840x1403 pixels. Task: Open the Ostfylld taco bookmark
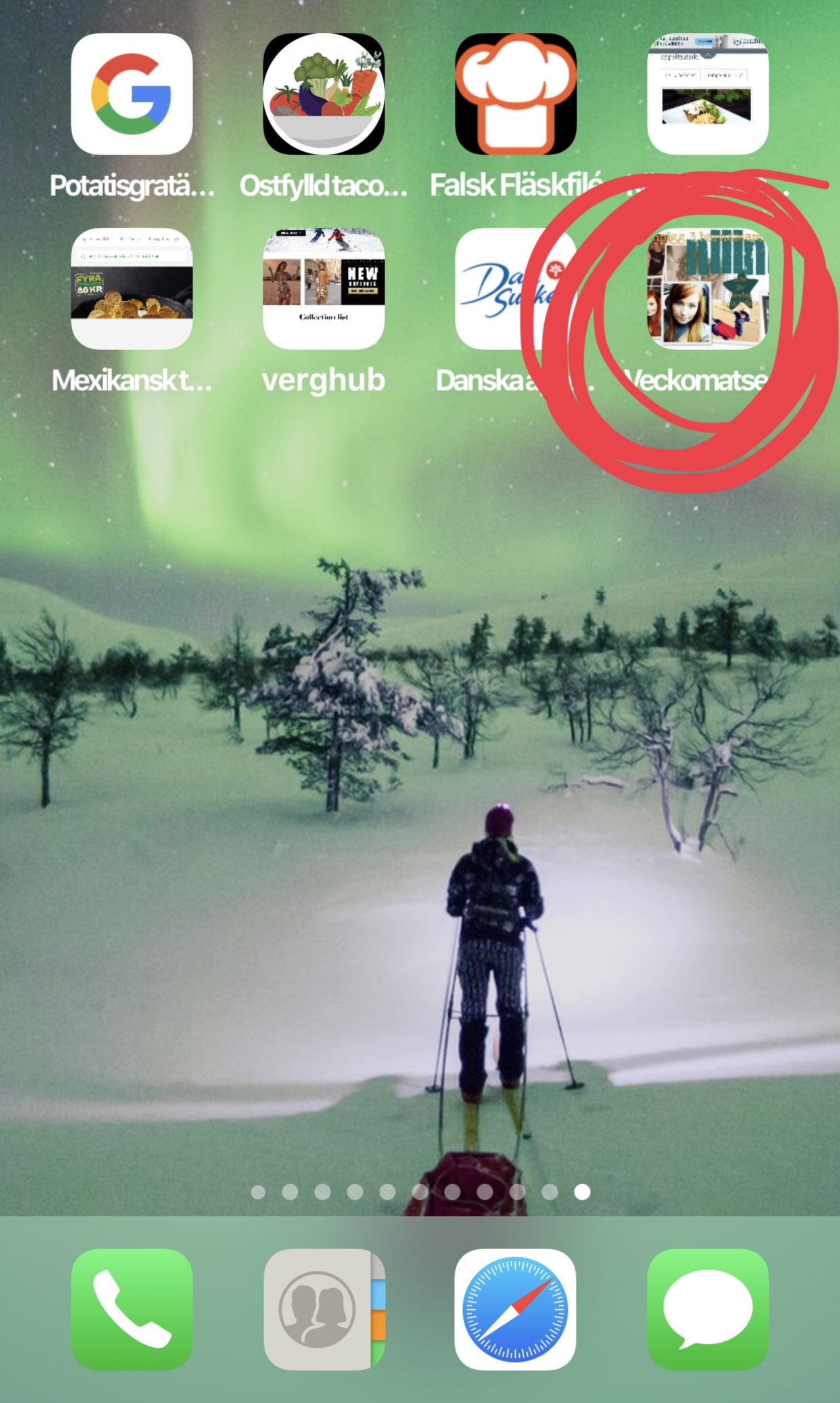324,95
